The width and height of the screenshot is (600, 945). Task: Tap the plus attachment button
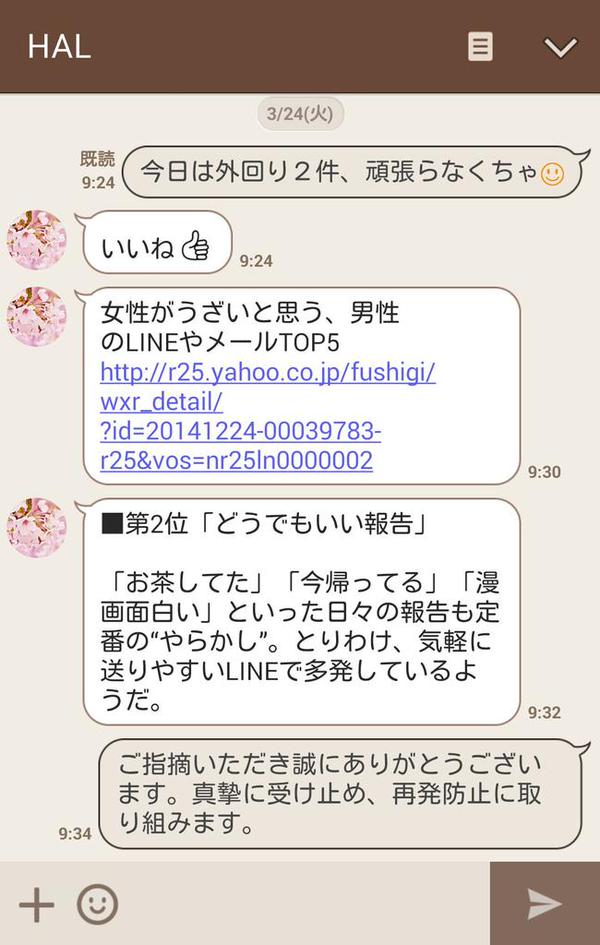(x=36, y=905)
